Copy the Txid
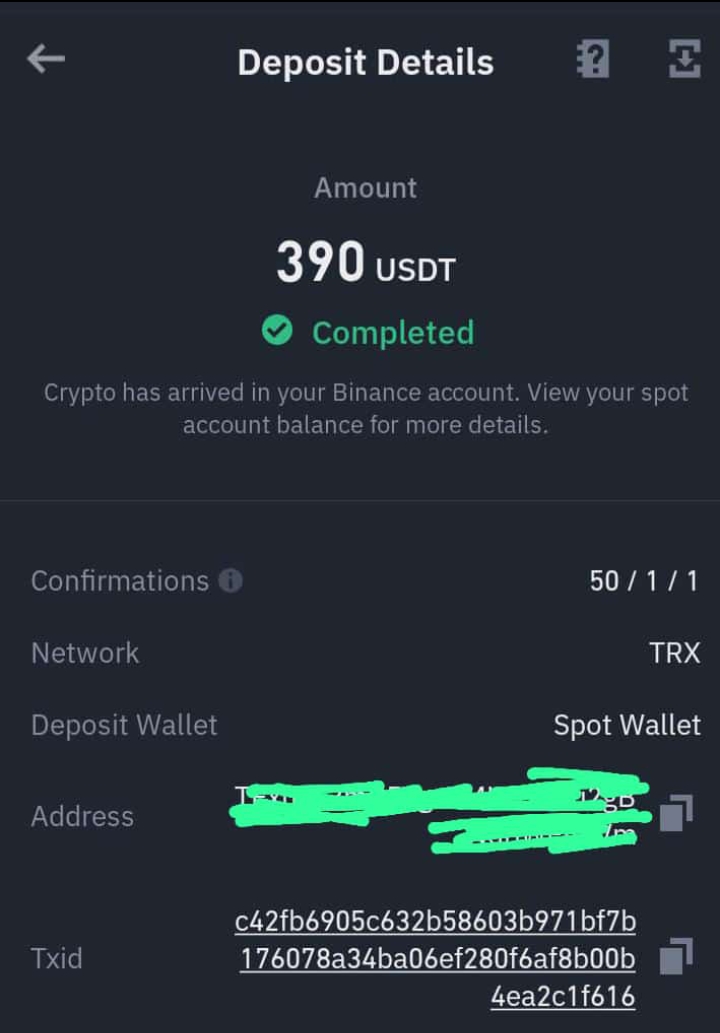 (676, 957)
